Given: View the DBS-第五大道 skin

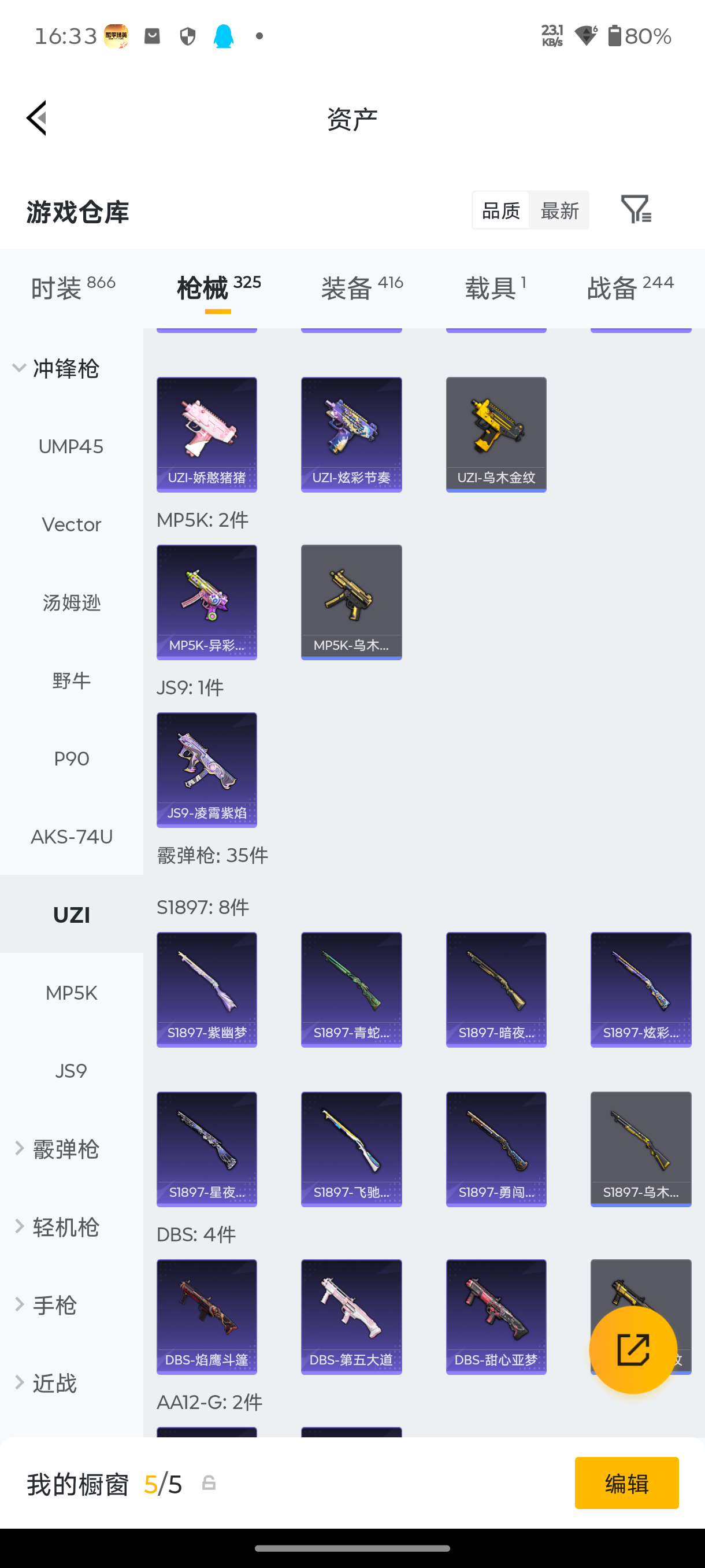Looking at the screenshot, I should point(351,1316).
